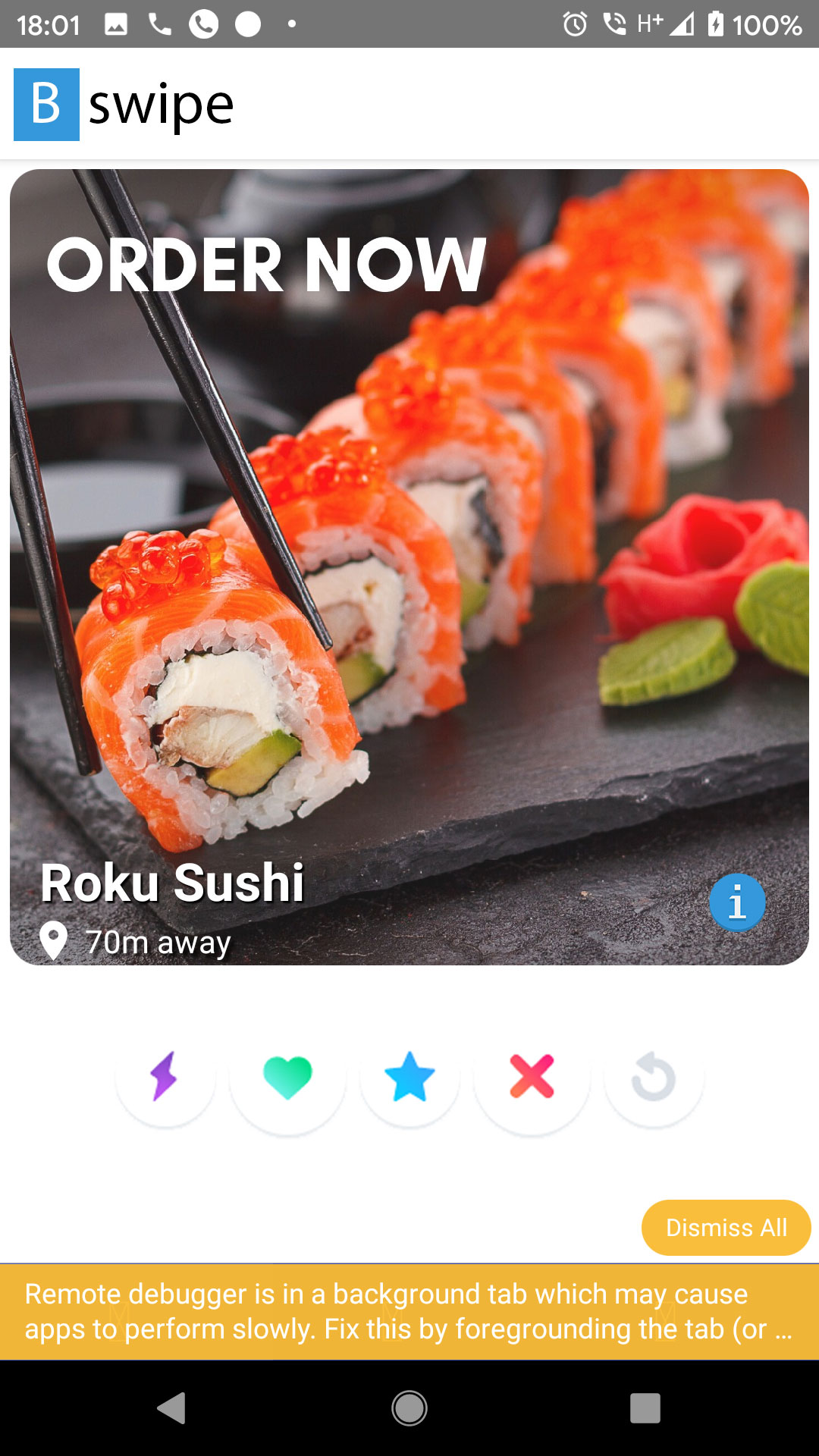819x1456 pixels.
Task: Tap the purple lightning boost button
Action: (x=165, y=1076)
